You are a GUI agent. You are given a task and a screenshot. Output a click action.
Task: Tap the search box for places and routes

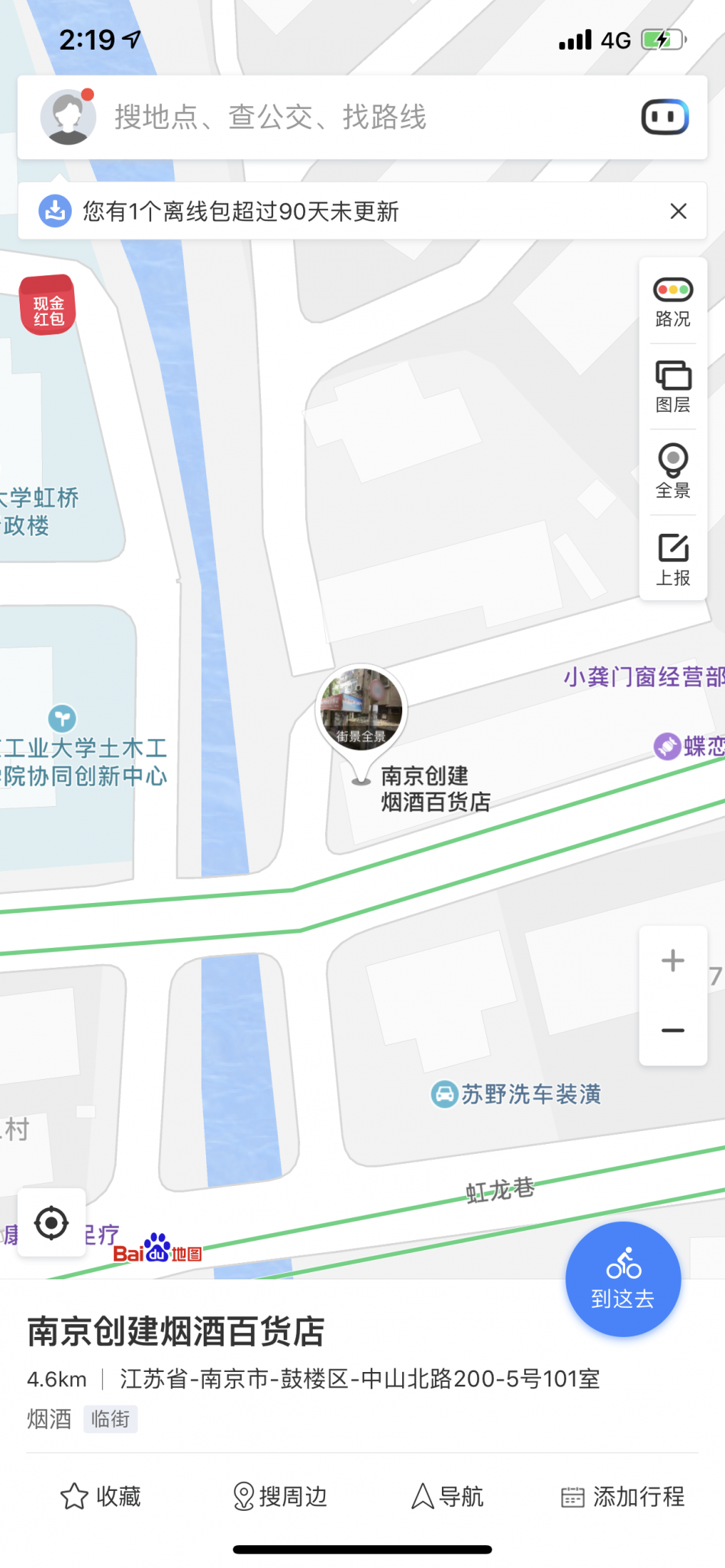click(x=343, y=117)
